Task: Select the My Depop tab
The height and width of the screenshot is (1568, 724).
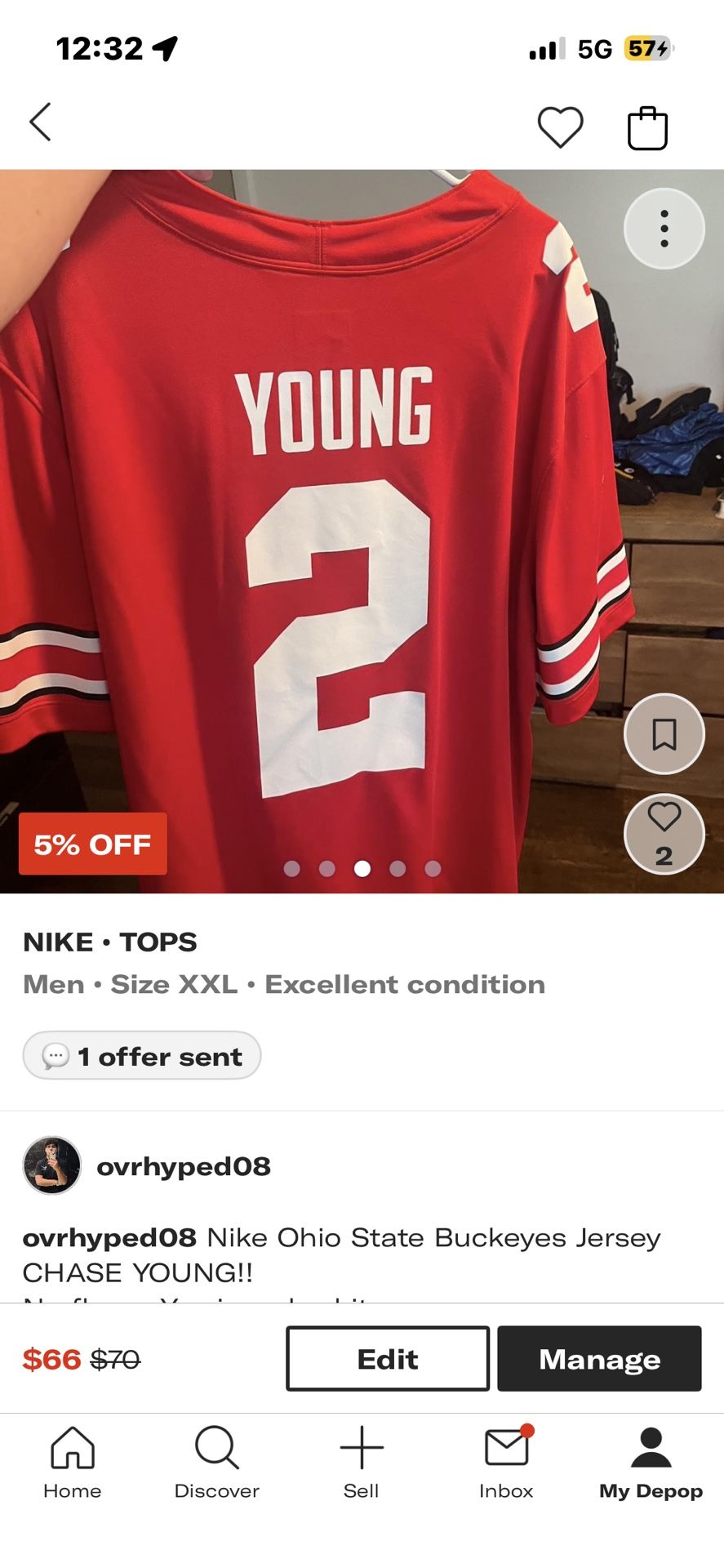Action: pyautogui.click(x=651, y=1463)
